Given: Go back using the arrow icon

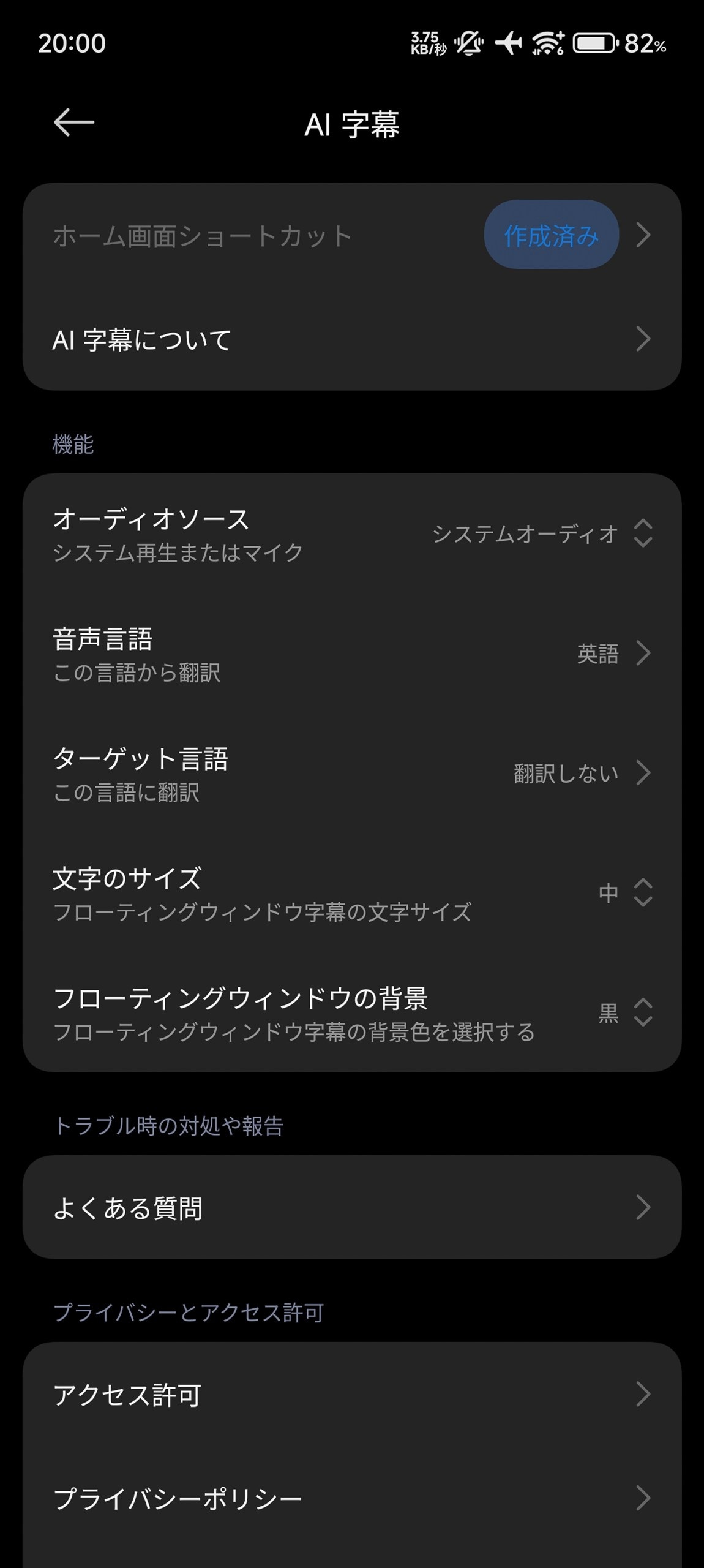Looking at the screenshot, I should tap(73, 123).
